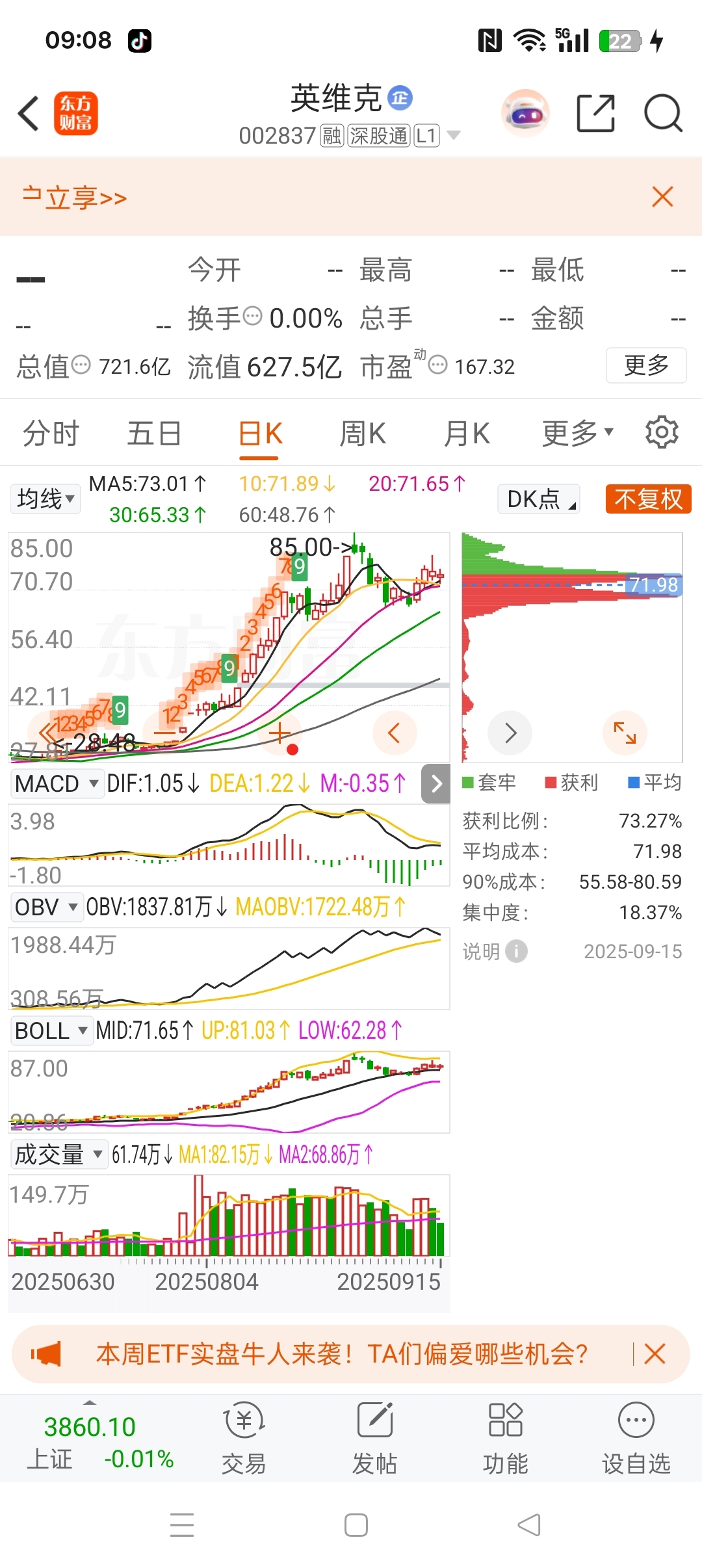Select the 周K tab
Image resolution: width=702 pixels, height=1568 pixels.
(x=363, y=434)
